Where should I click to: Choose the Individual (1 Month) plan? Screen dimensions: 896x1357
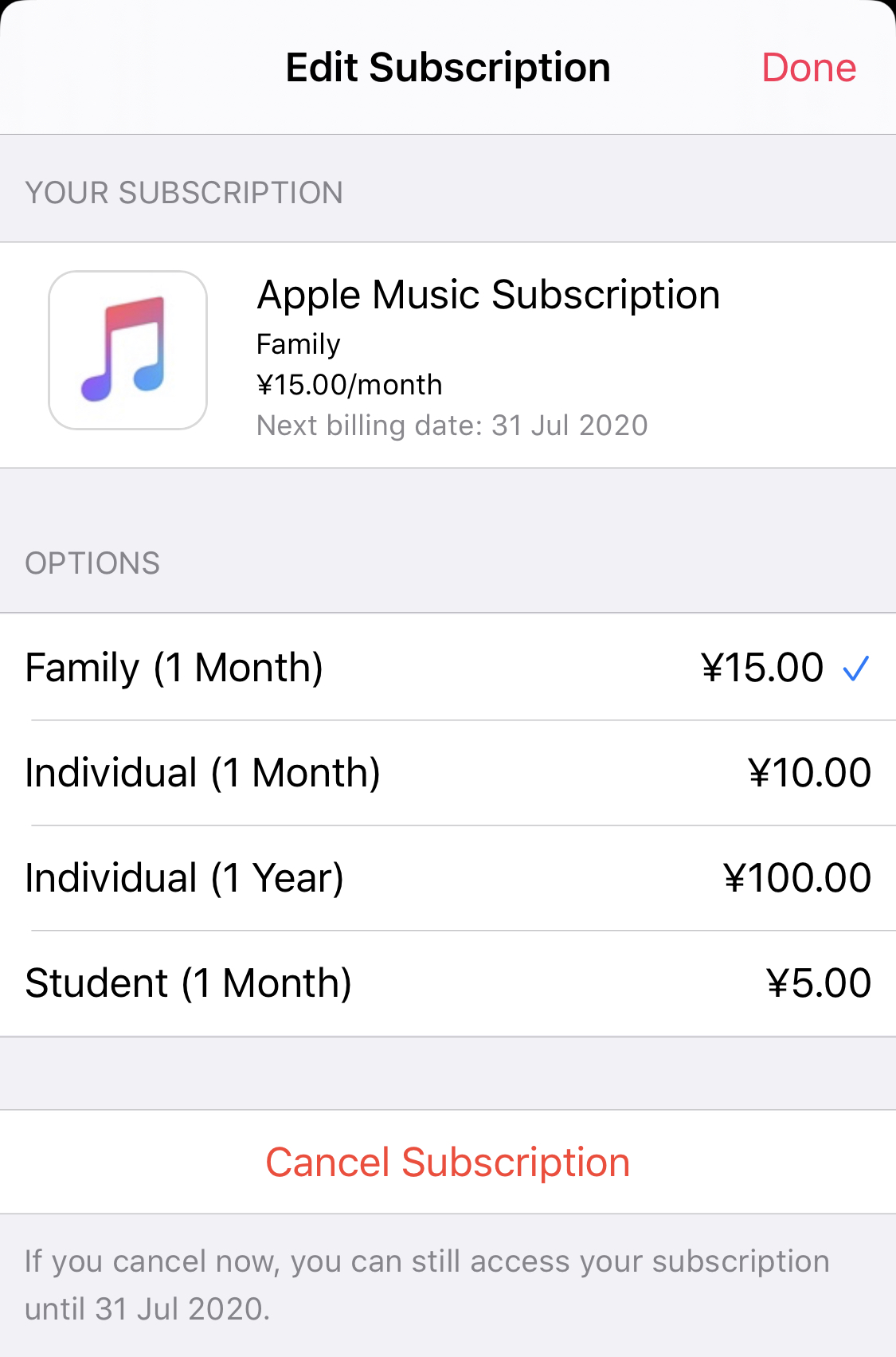(x=448, y=773)
